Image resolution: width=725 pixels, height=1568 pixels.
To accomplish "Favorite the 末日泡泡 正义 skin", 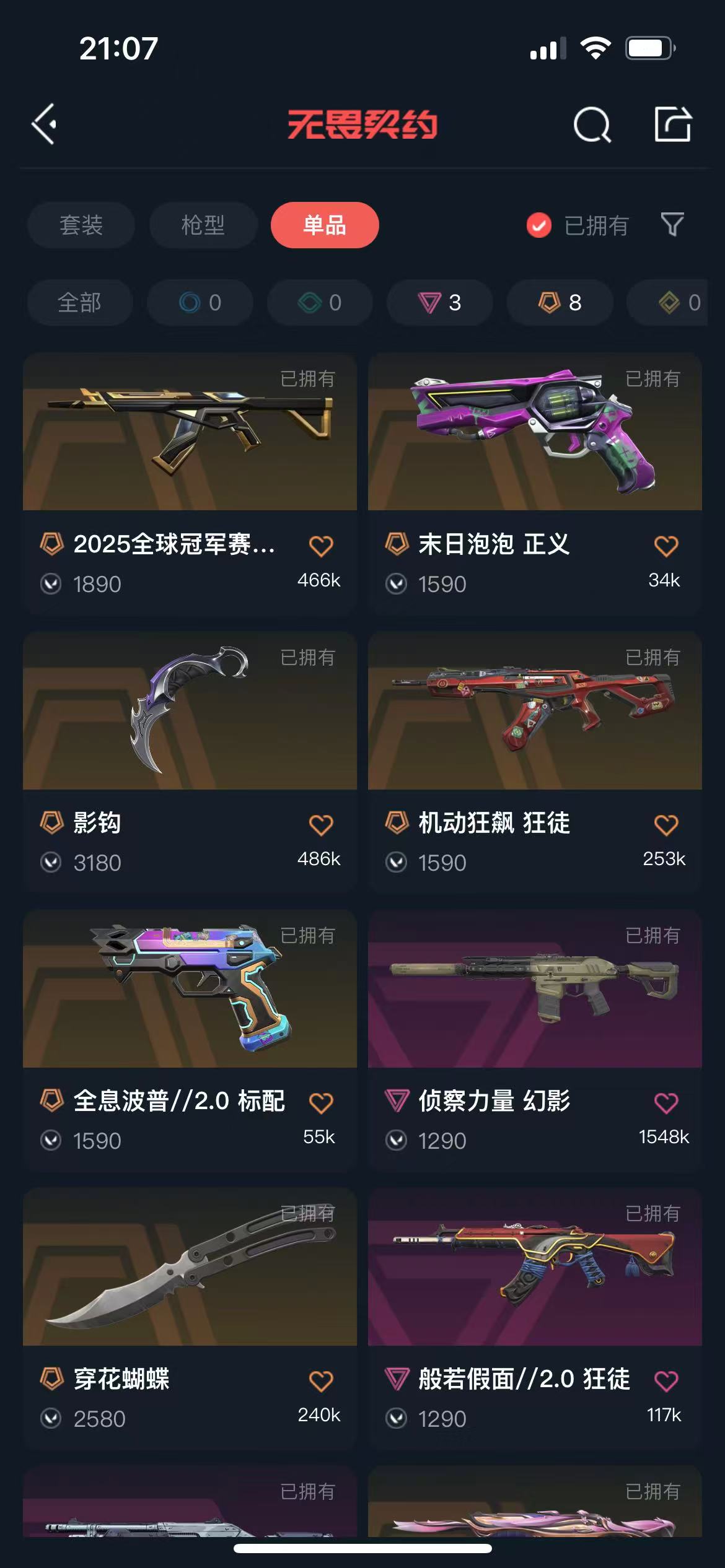I will [666, 546].
